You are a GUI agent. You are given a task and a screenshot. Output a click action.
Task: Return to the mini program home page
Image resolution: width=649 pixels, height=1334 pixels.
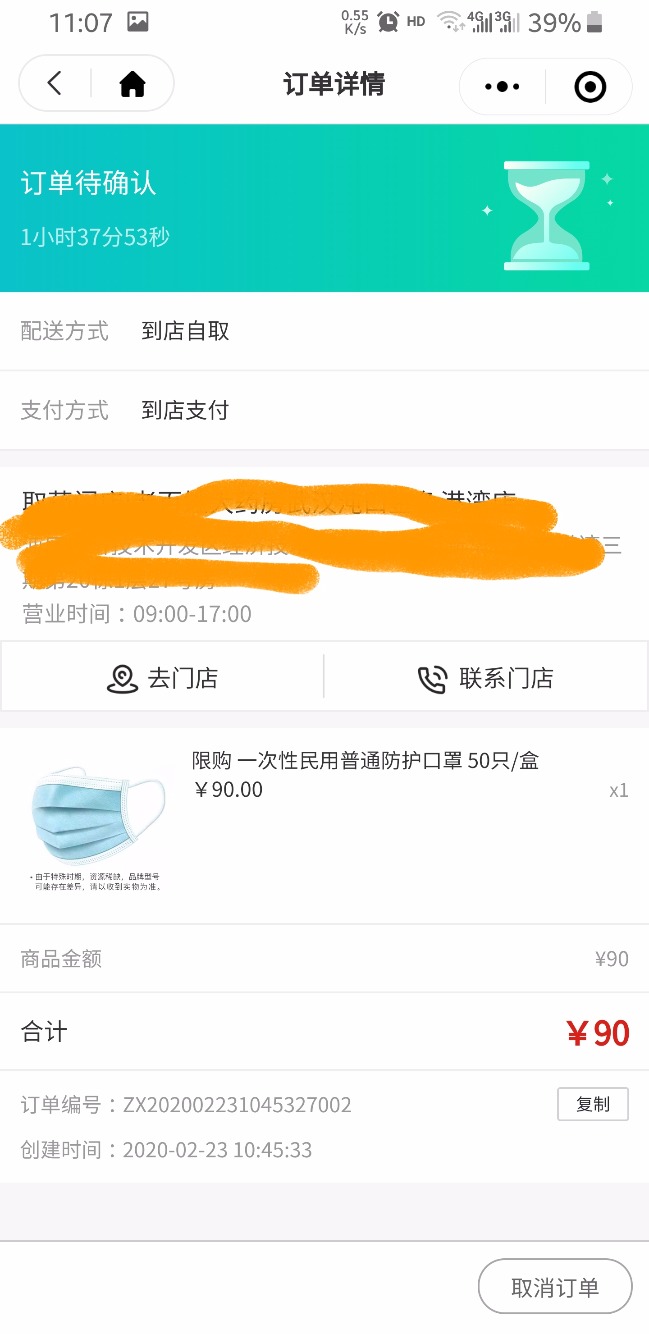point(132,85)
